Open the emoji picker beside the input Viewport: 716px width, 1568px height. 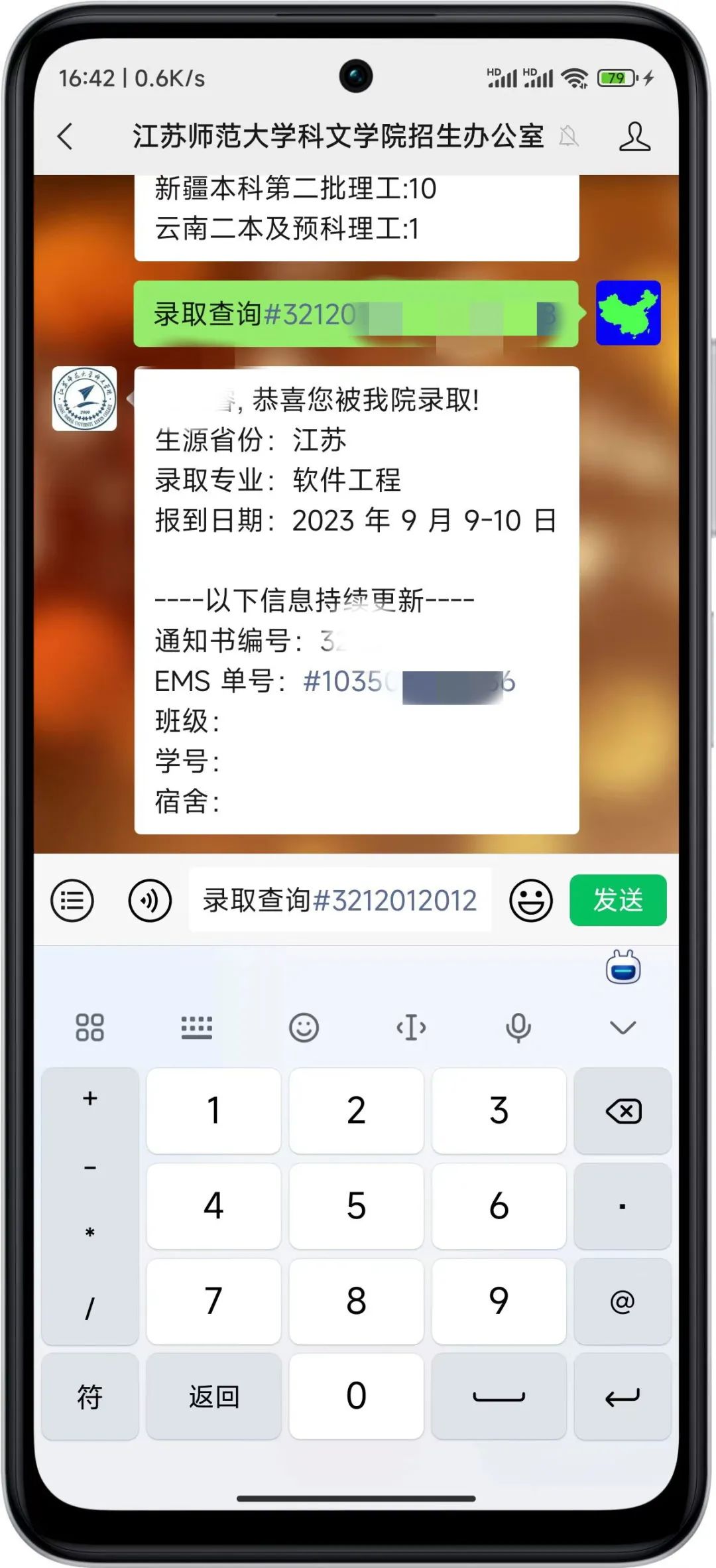click(x=530, y=900)
